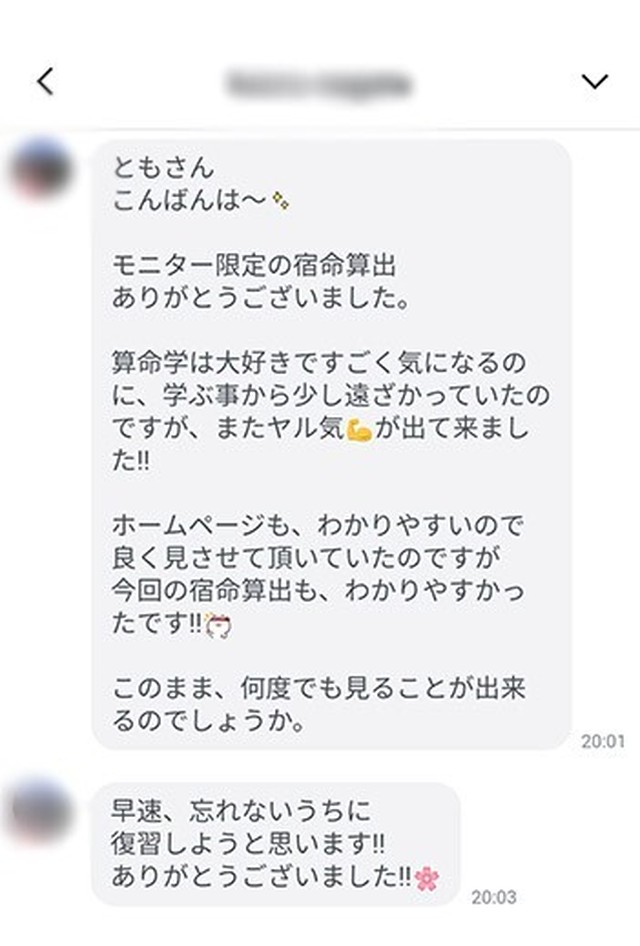Expand the dropdown chevron in the chat header
Viewport: 640px width, 946px height.
click(x=595, y=82)
